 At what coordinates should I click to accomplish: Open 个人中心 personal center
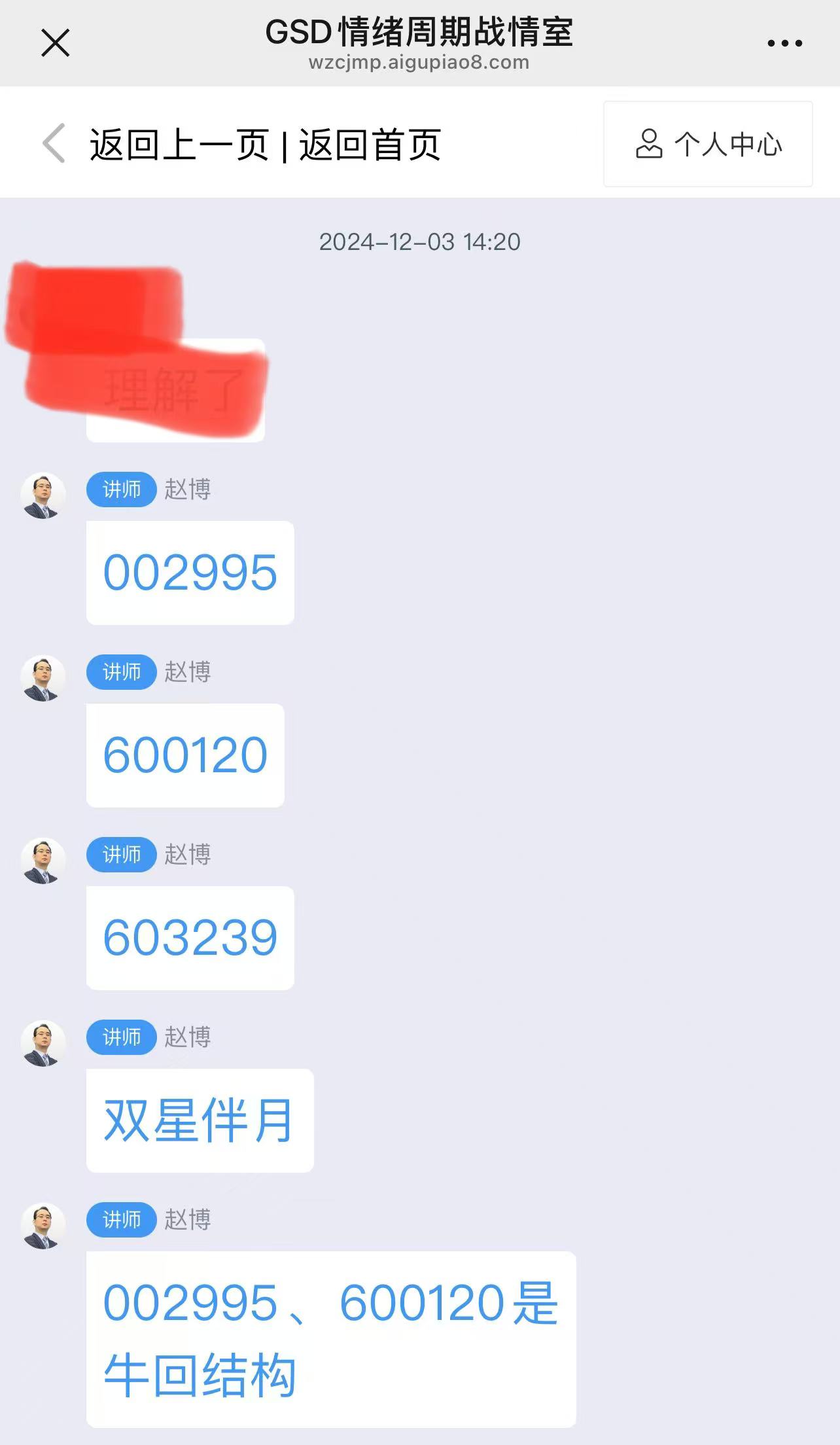(x=708, y=144)
